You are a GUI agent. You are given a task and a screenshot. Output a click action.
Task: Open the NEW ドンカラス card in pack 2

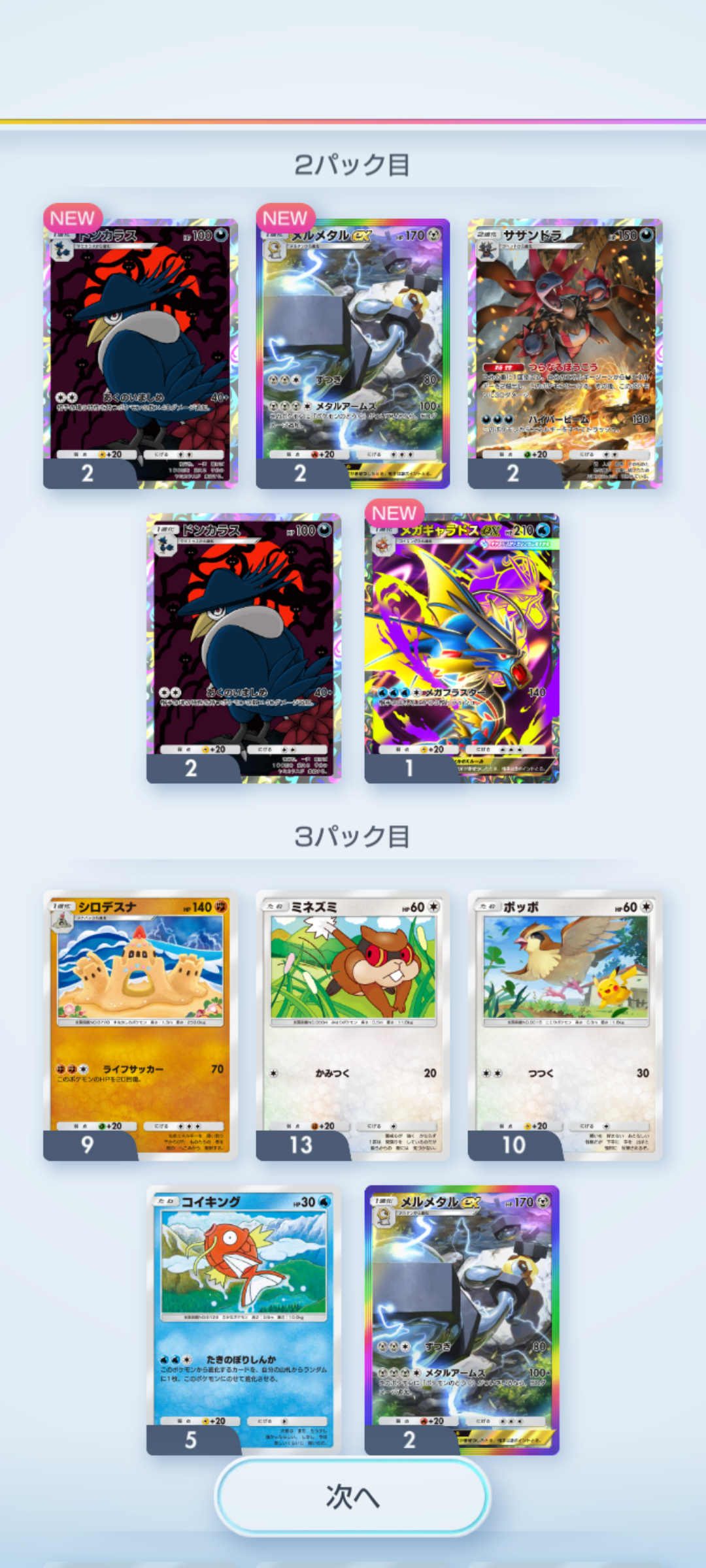141,353
